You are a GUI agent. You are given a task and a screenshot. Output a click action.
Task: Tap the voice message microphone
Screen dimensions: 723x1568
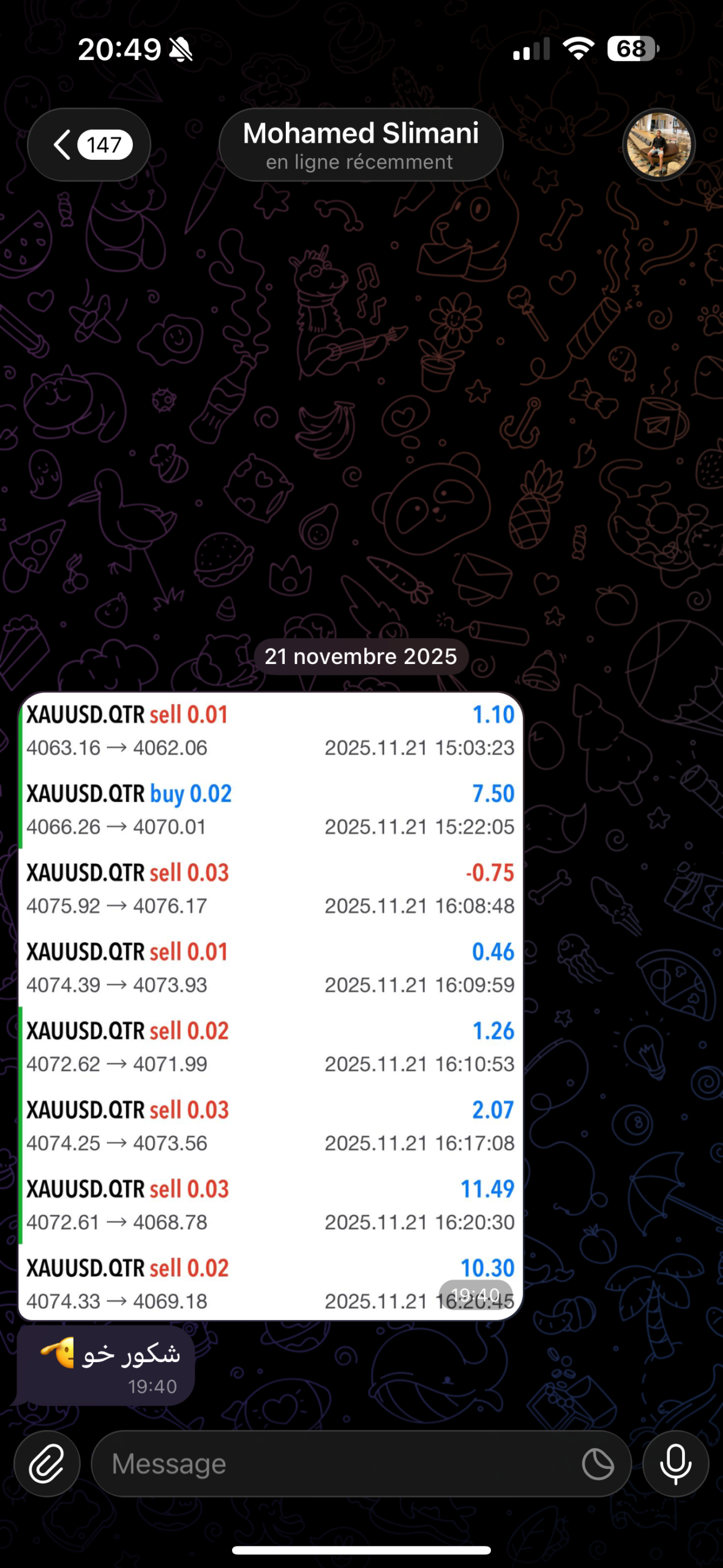(x=675, y=1463)
